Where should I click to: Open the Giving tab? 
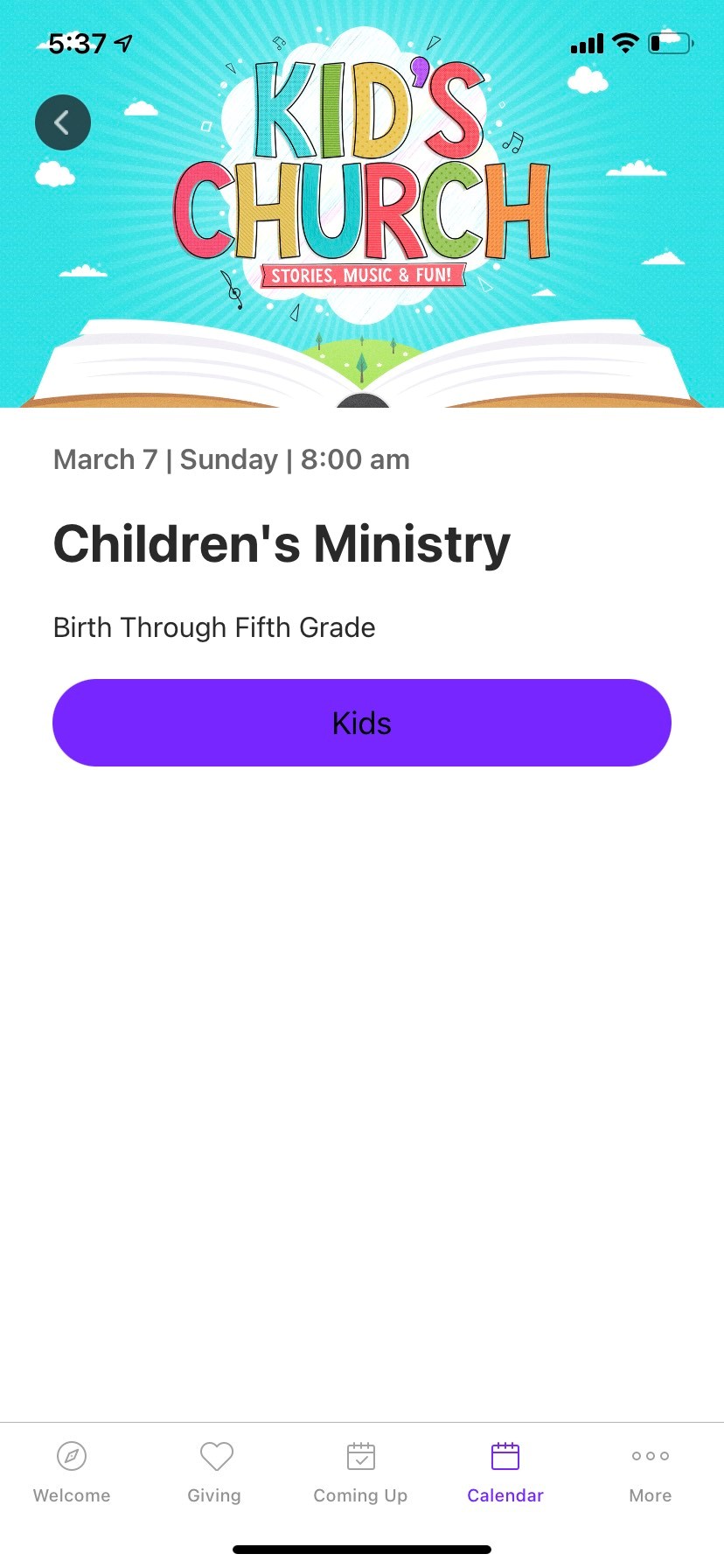(215, 1473)
